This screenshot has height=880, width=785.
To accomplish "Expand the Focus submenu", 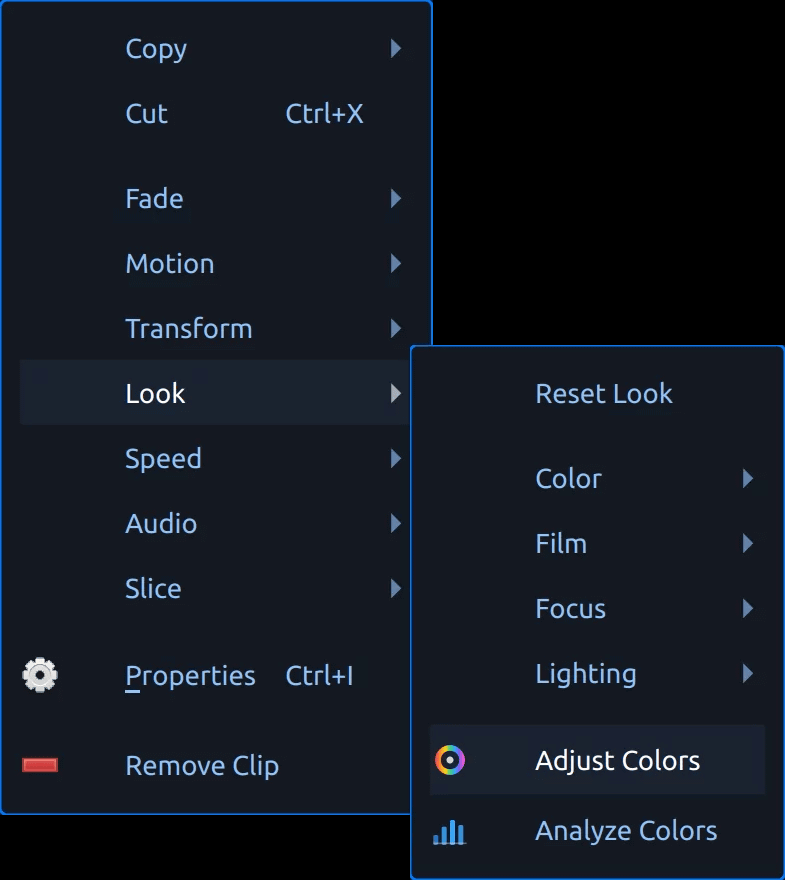I will [x=597, y=608].
